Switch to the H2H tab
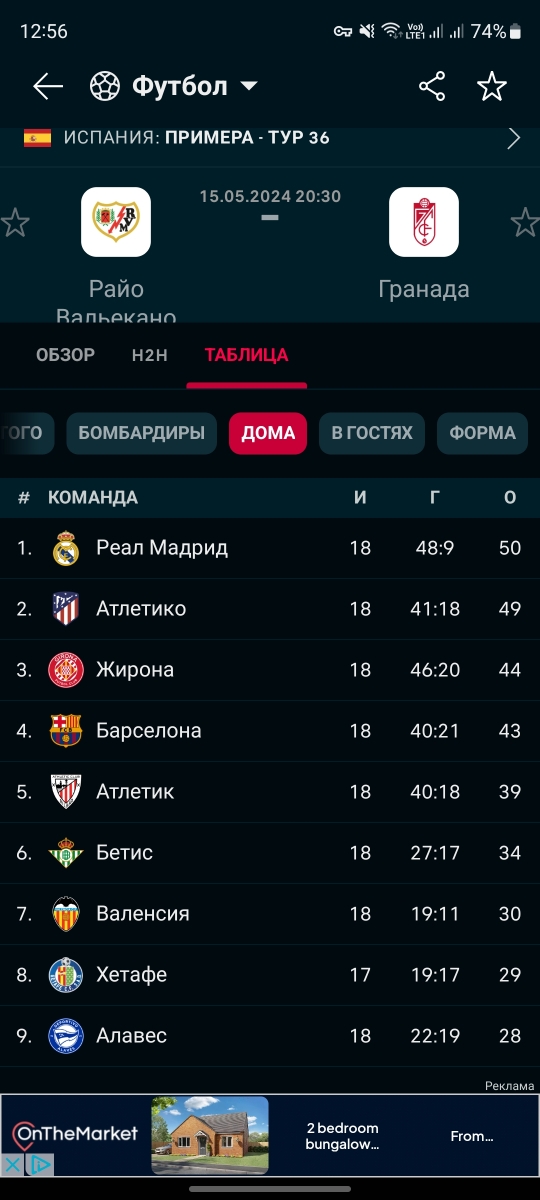Image resolution: width=540 pixels, height=1200 pixels. tap(150, 355)
